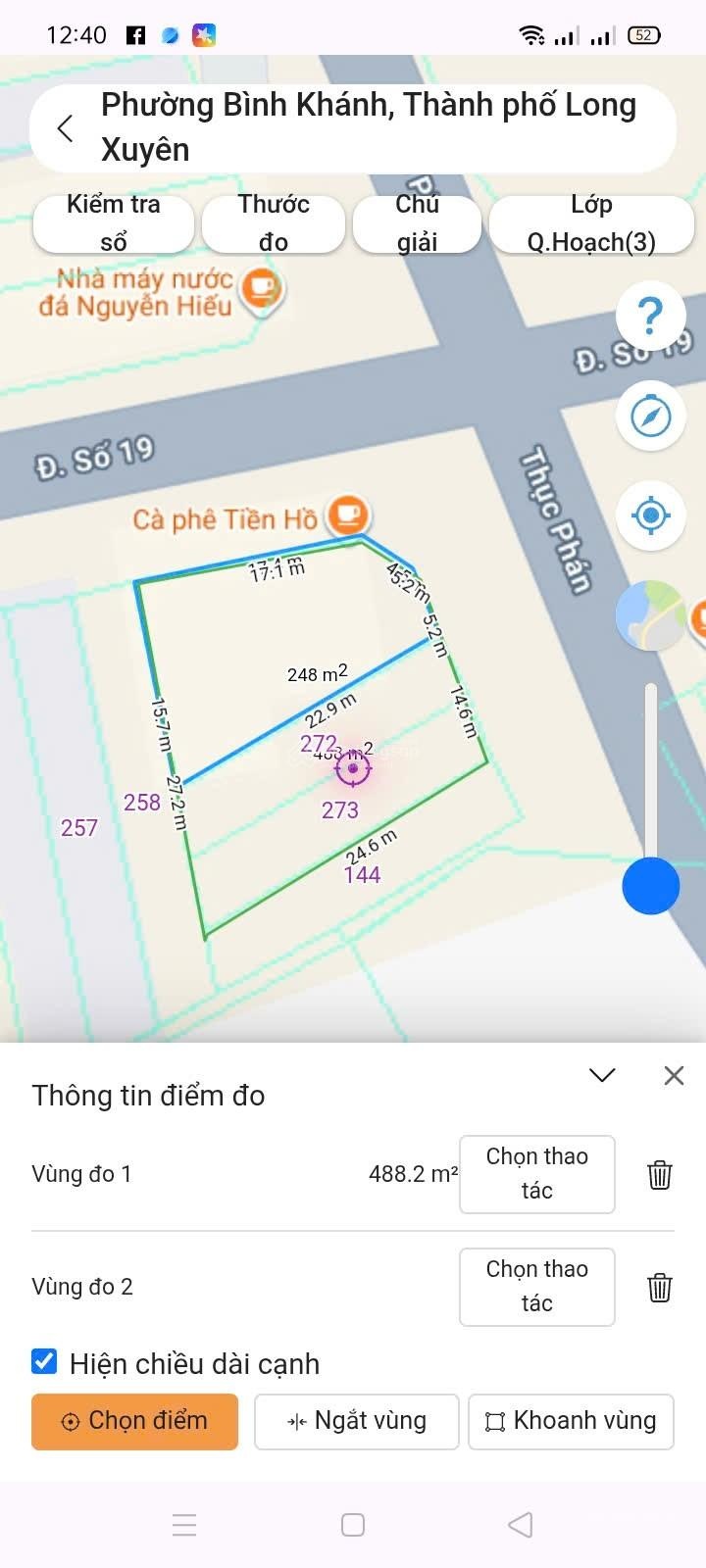The width and height of the screenshot is (706, 1568).
Task: Collapse the Thông tin điểm đo panel
Action: point(602,1075)
